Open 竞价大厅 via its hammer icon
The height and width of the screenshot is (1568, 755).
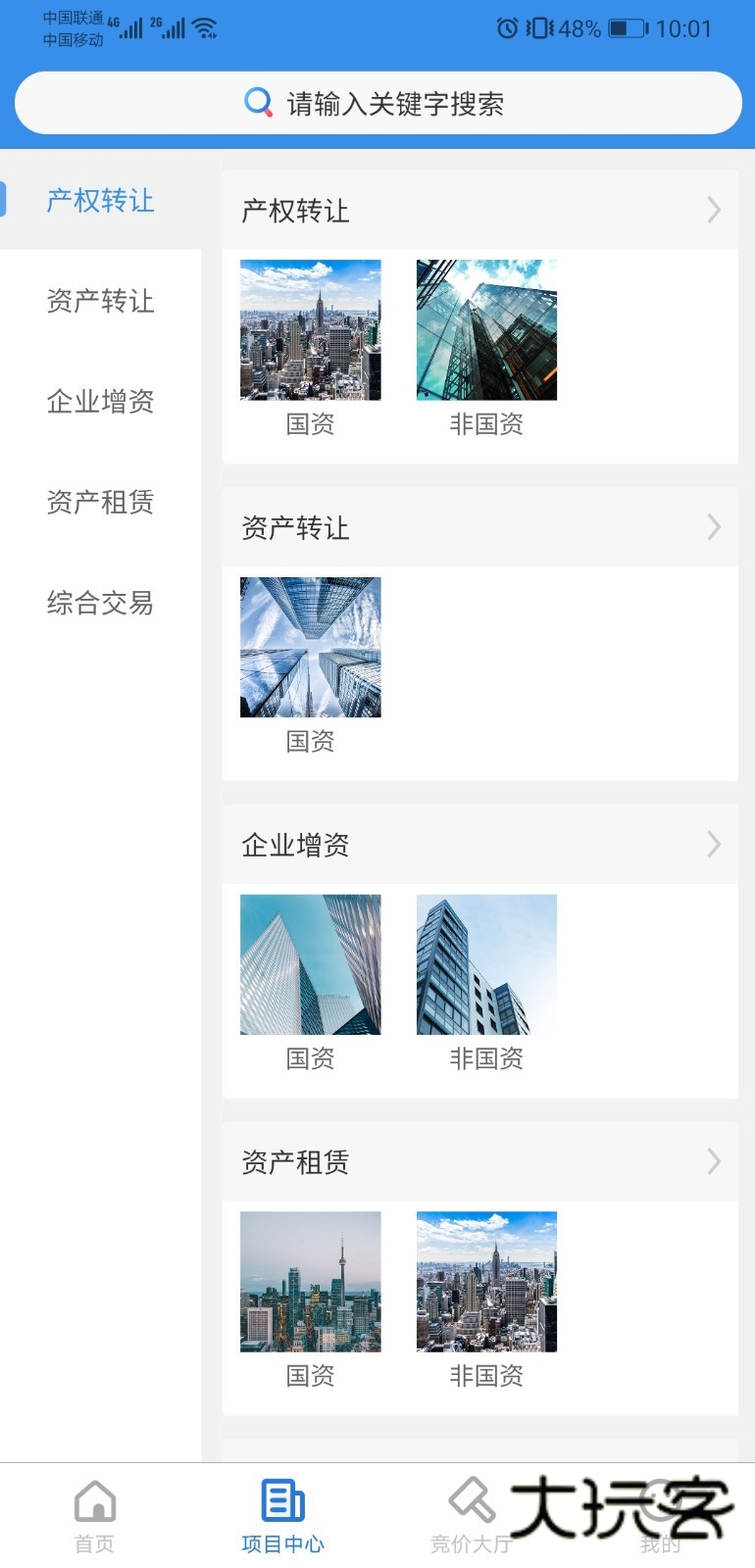(472, 1501)
